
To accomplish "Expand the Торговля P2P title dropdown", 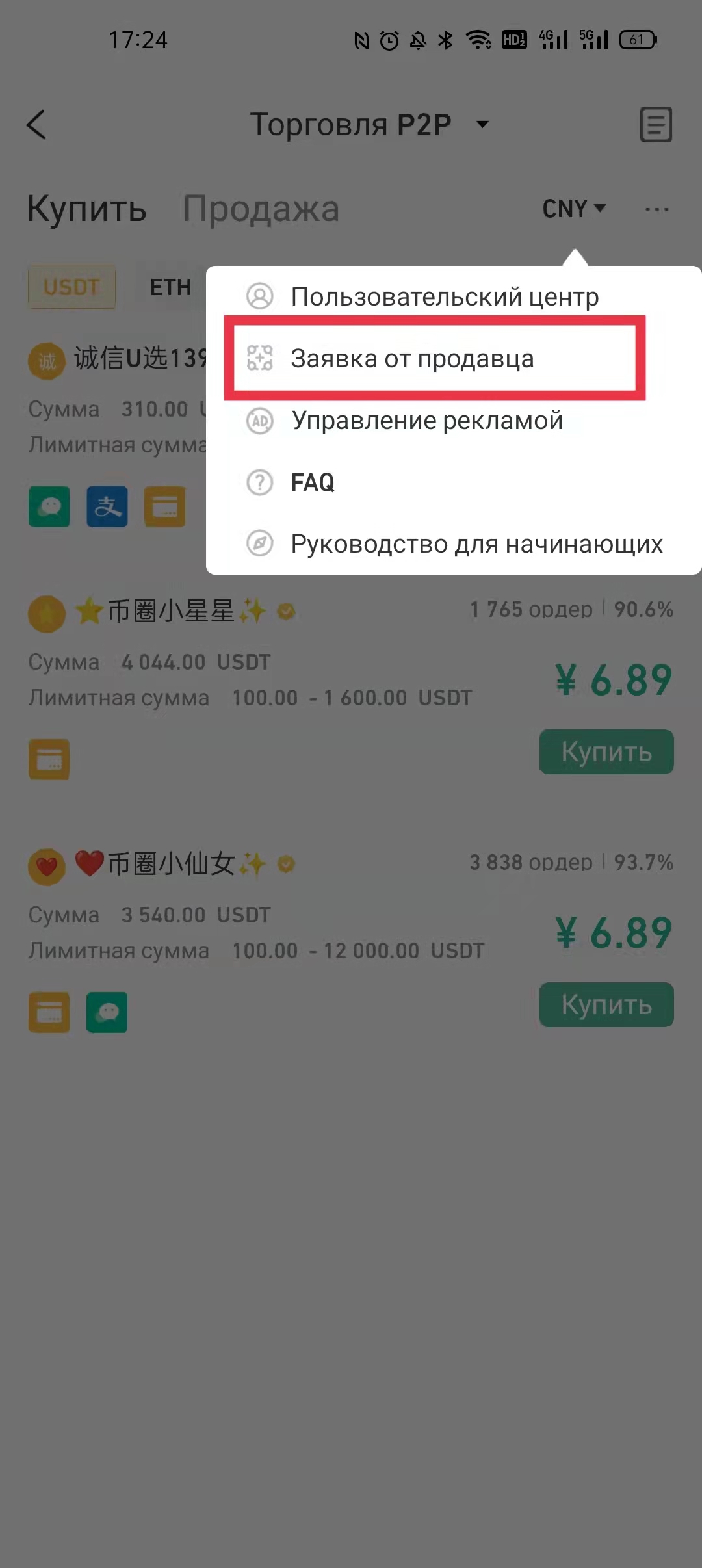I will pos(482,125).
